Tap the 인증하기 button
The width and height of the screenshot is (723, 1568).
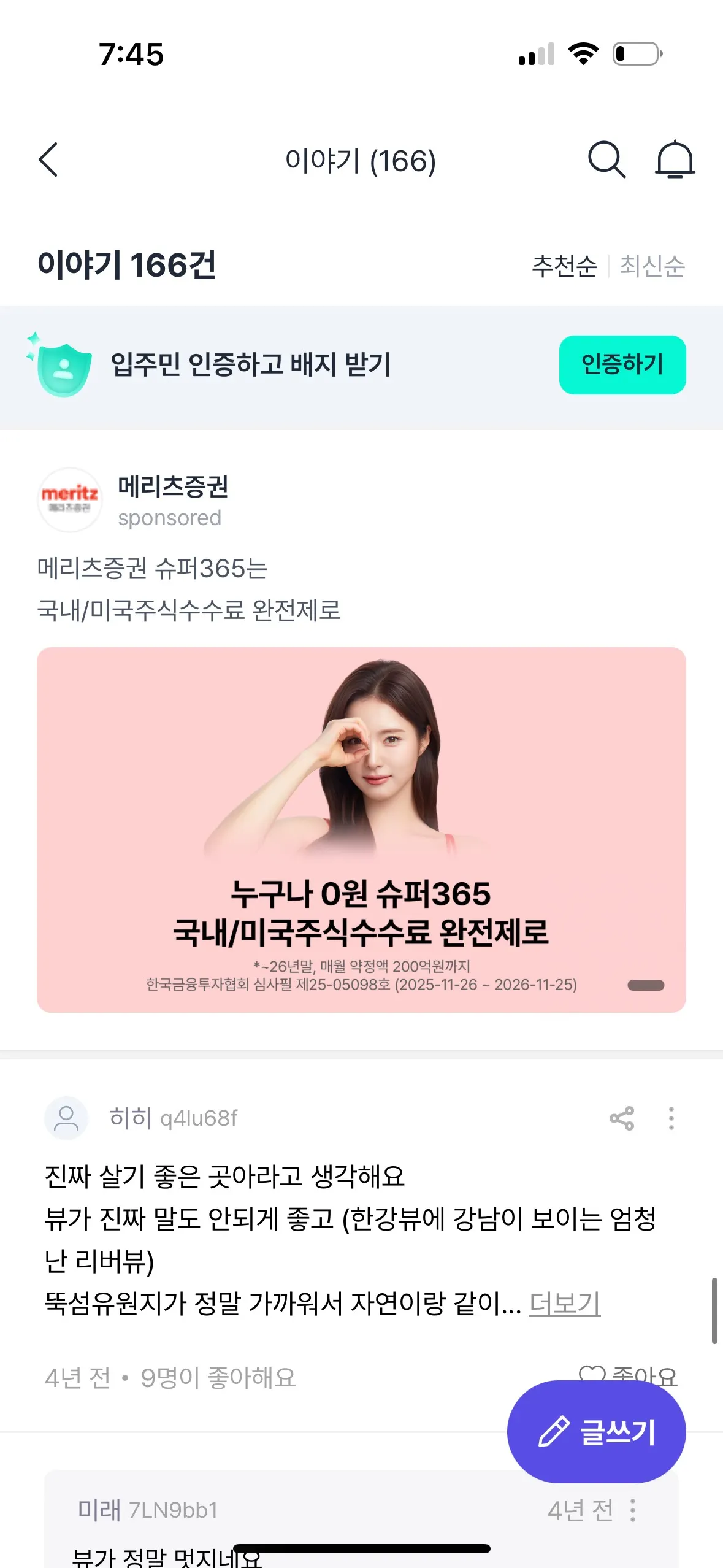pyautogui.click(x=622, y=364)
